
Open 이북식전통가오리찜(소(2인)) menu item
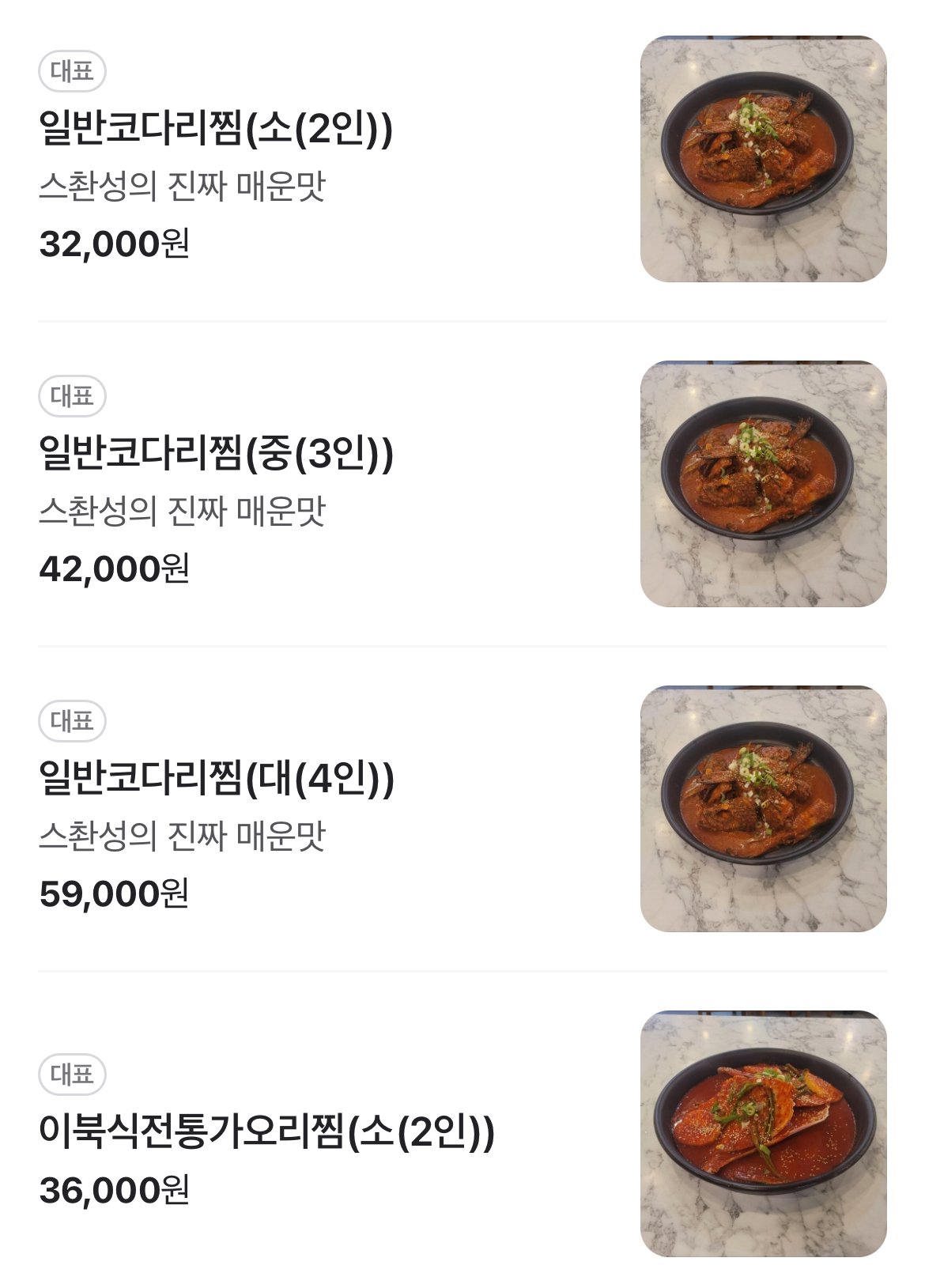coord(266,1131)
